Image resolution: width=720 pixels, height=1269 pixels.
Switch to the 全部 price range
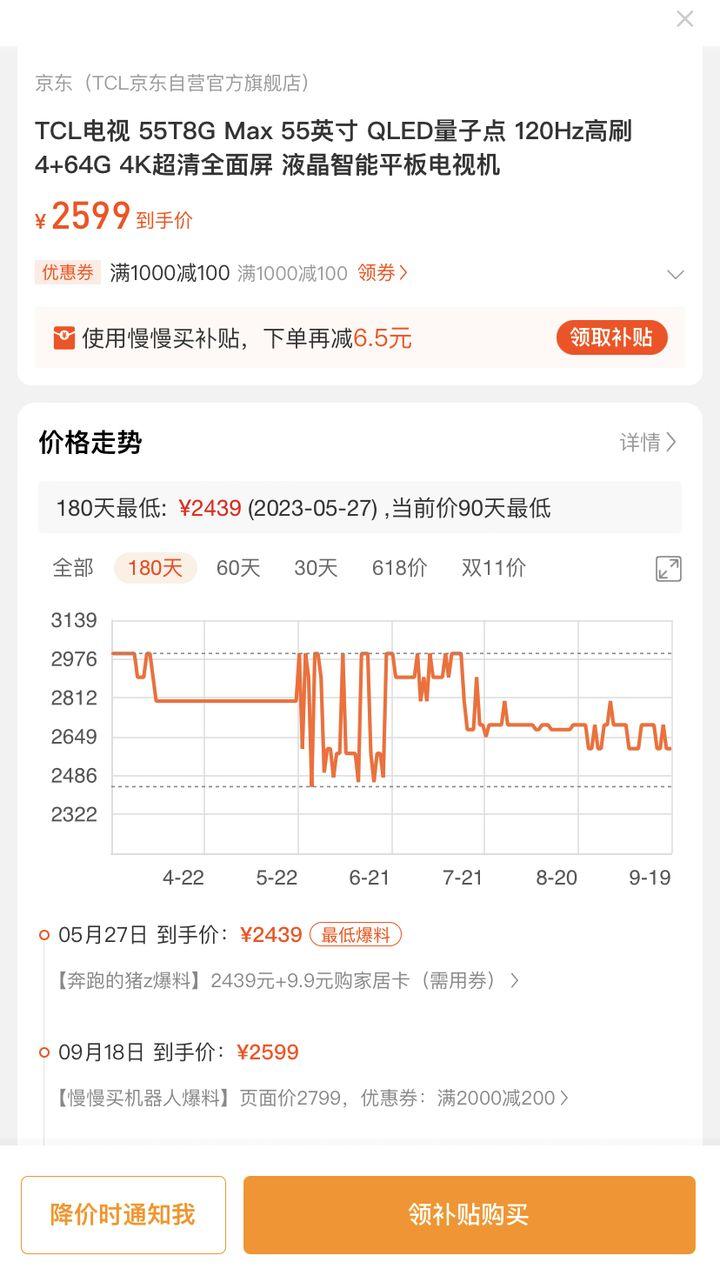(73, 568)
